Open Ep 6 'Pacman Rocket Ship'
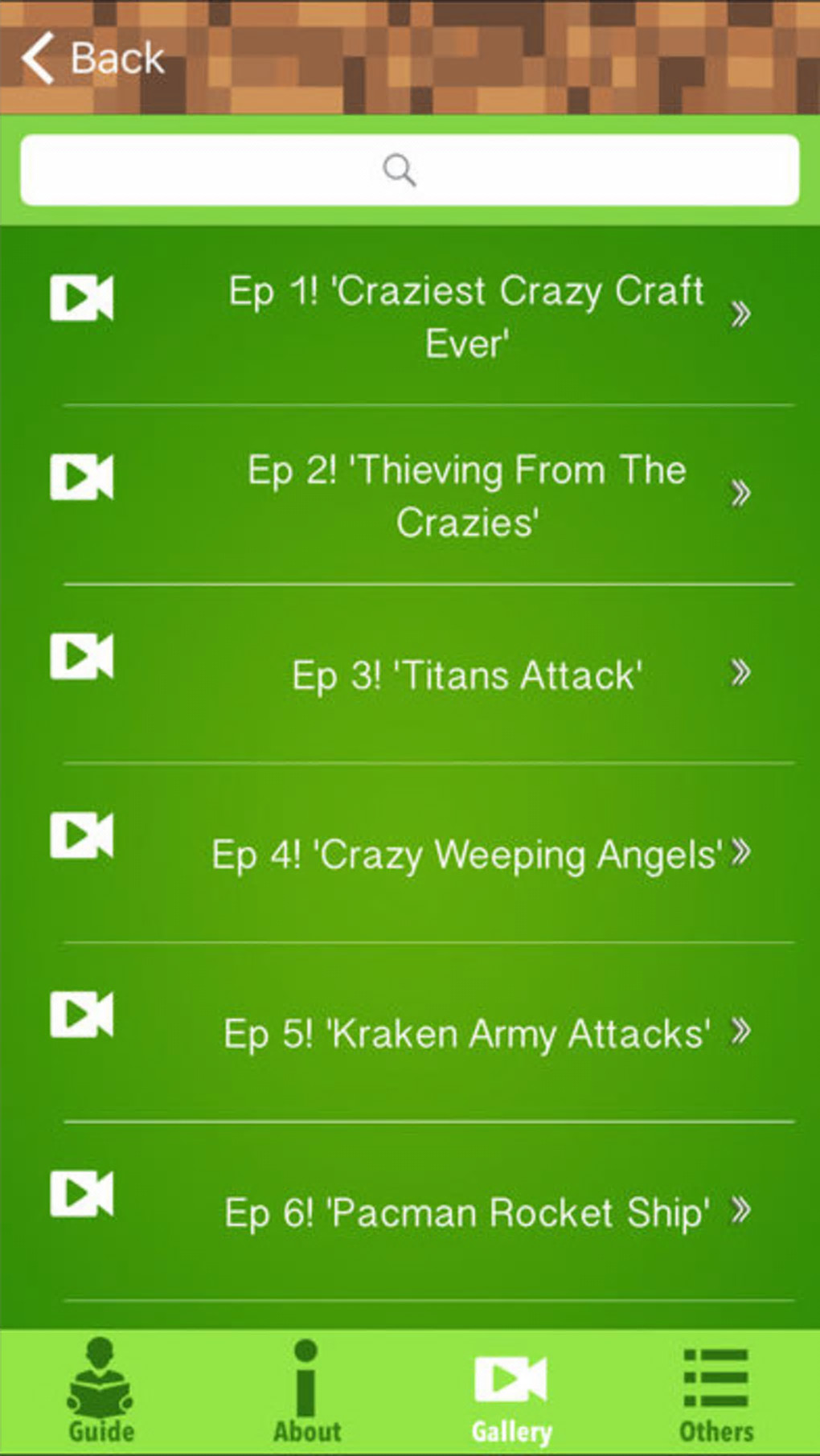This screenshot has width=820, height=1456. 465,1212
